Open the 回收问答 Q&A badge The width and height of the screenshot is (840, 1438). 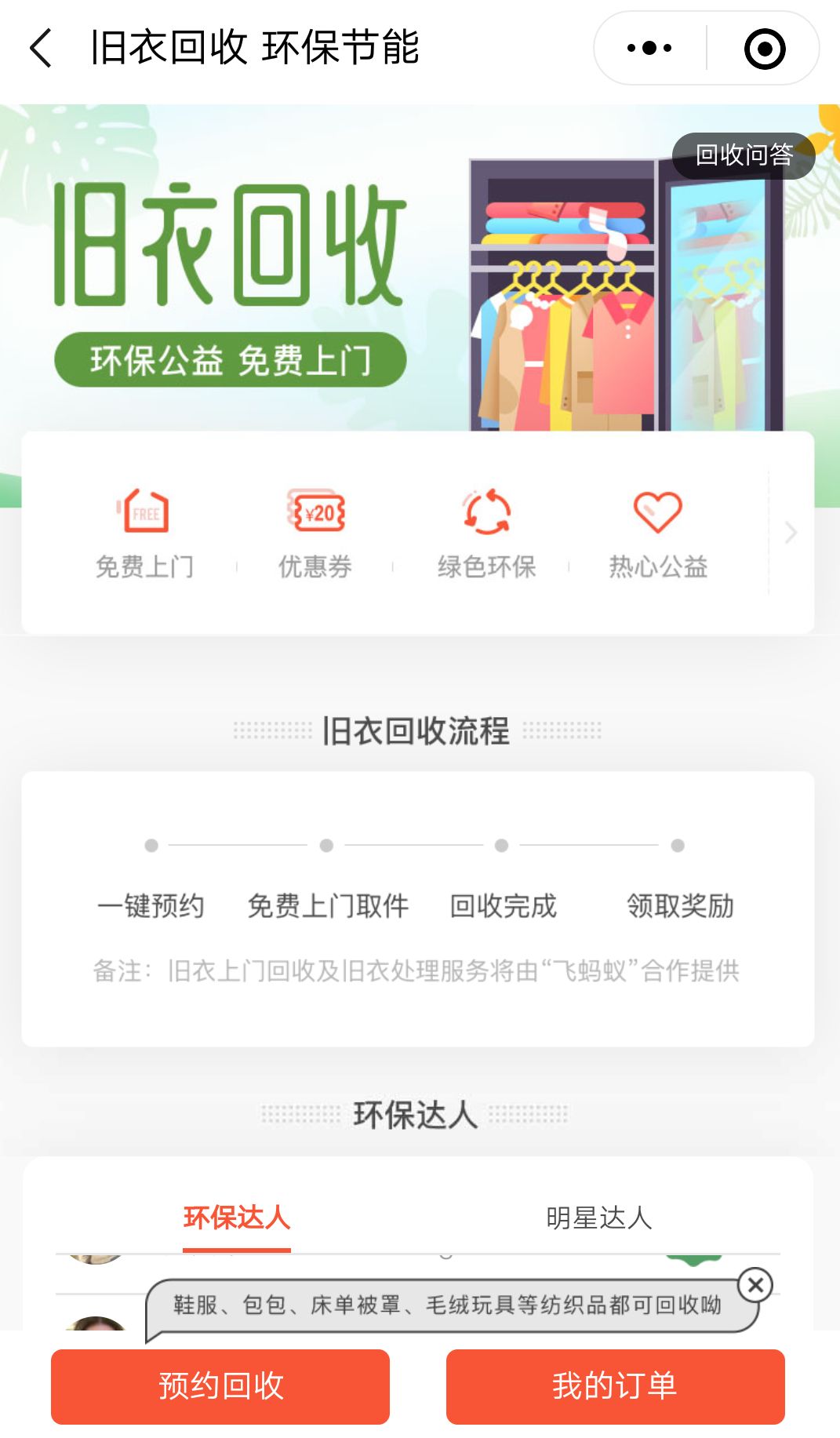(x=744, y=155)
